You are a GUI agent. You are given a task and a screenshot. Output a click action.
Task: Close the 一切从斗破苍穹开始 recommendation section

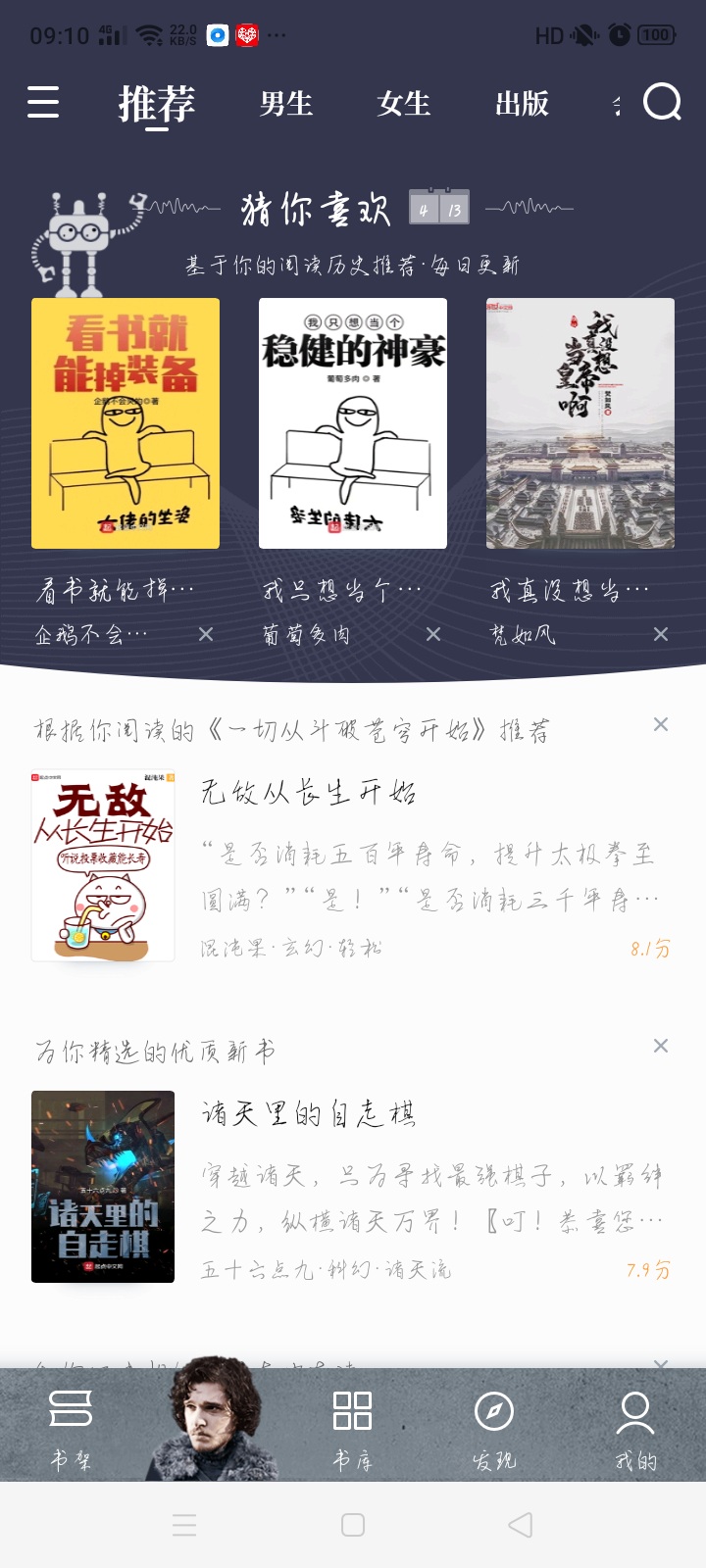coord(661,724)
